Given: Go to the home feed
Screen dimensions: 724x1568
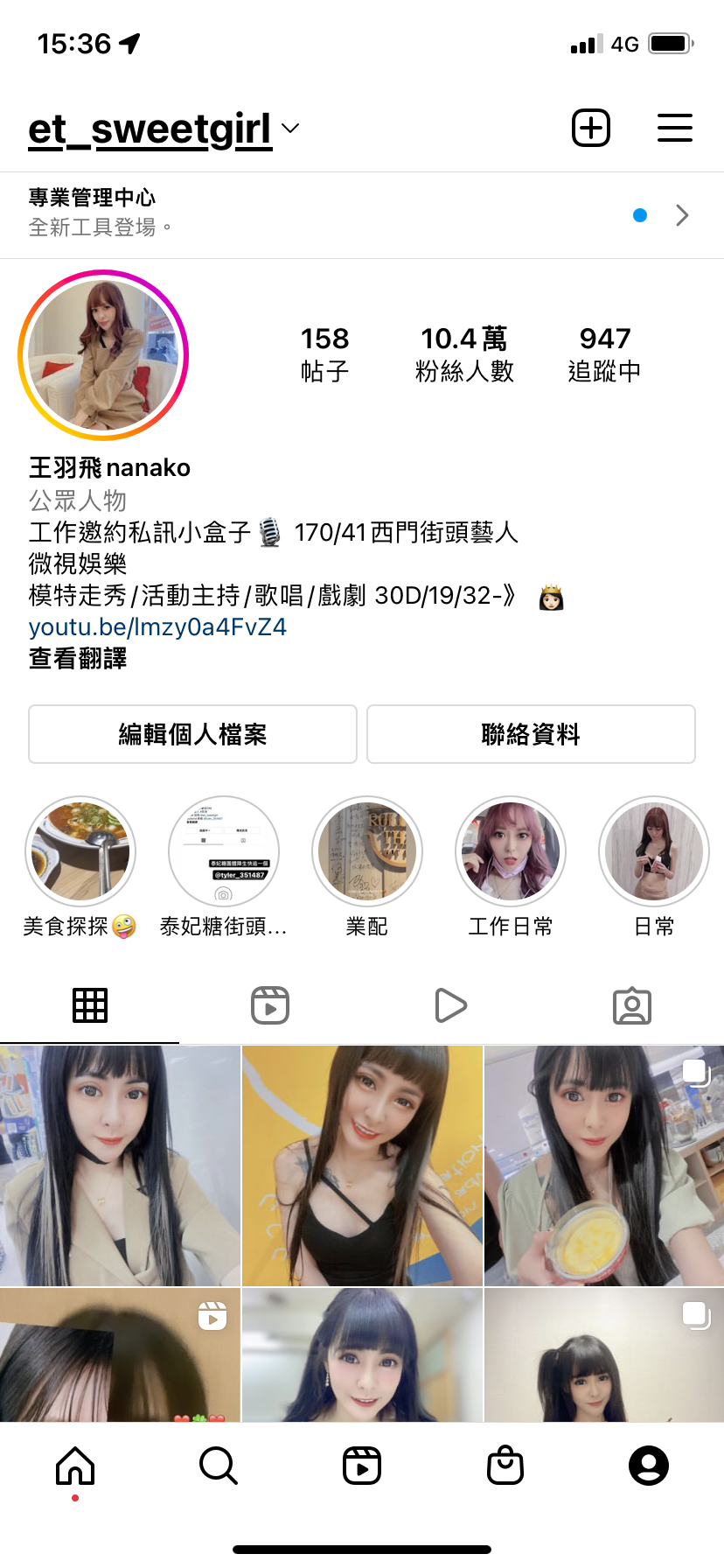Looking at the screenshot, I should click(x=75, y=1466).
